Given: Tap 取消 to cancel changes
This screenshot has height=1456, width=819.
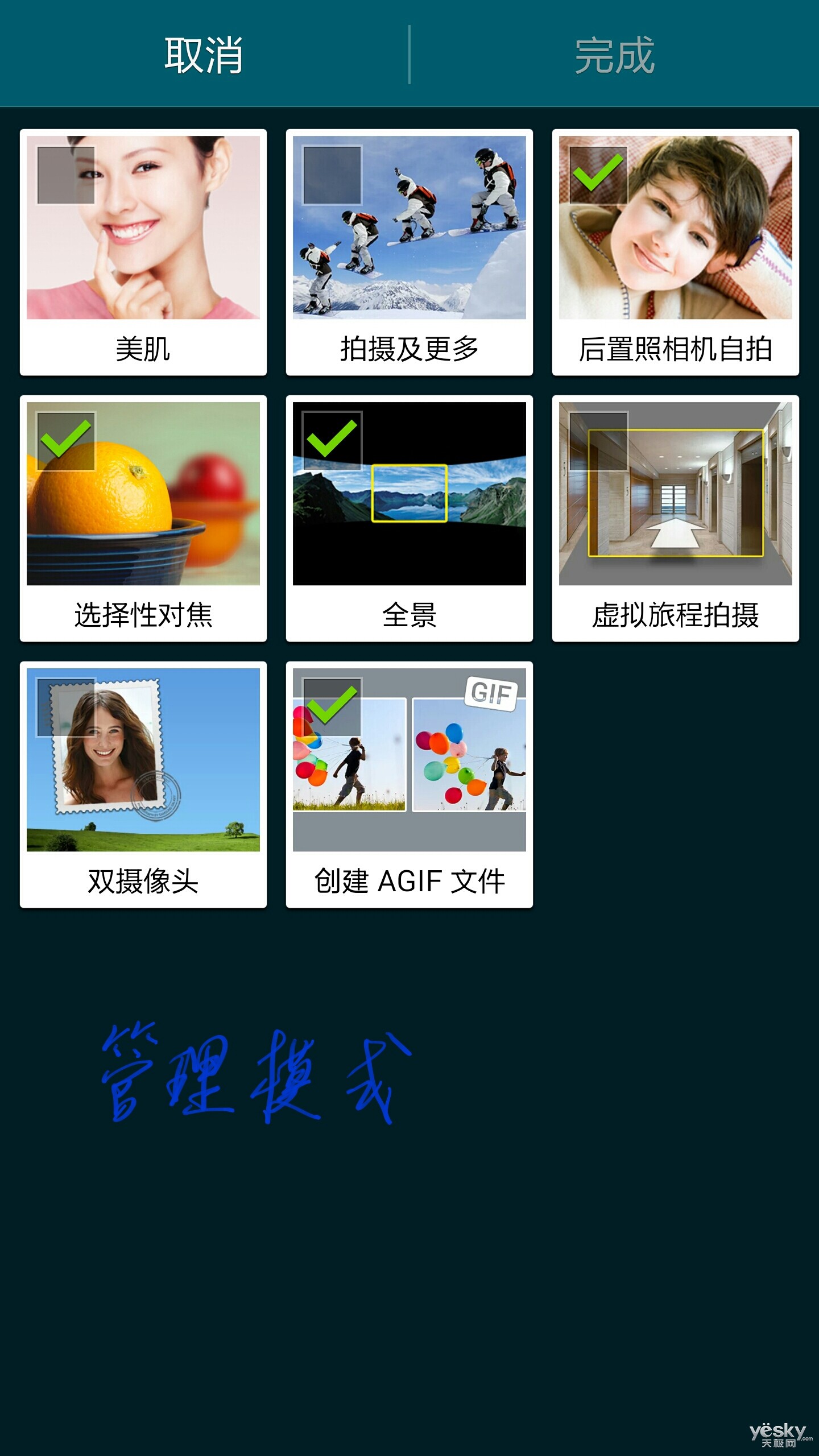Looking at the screenshot, I should tap(204, 55).
